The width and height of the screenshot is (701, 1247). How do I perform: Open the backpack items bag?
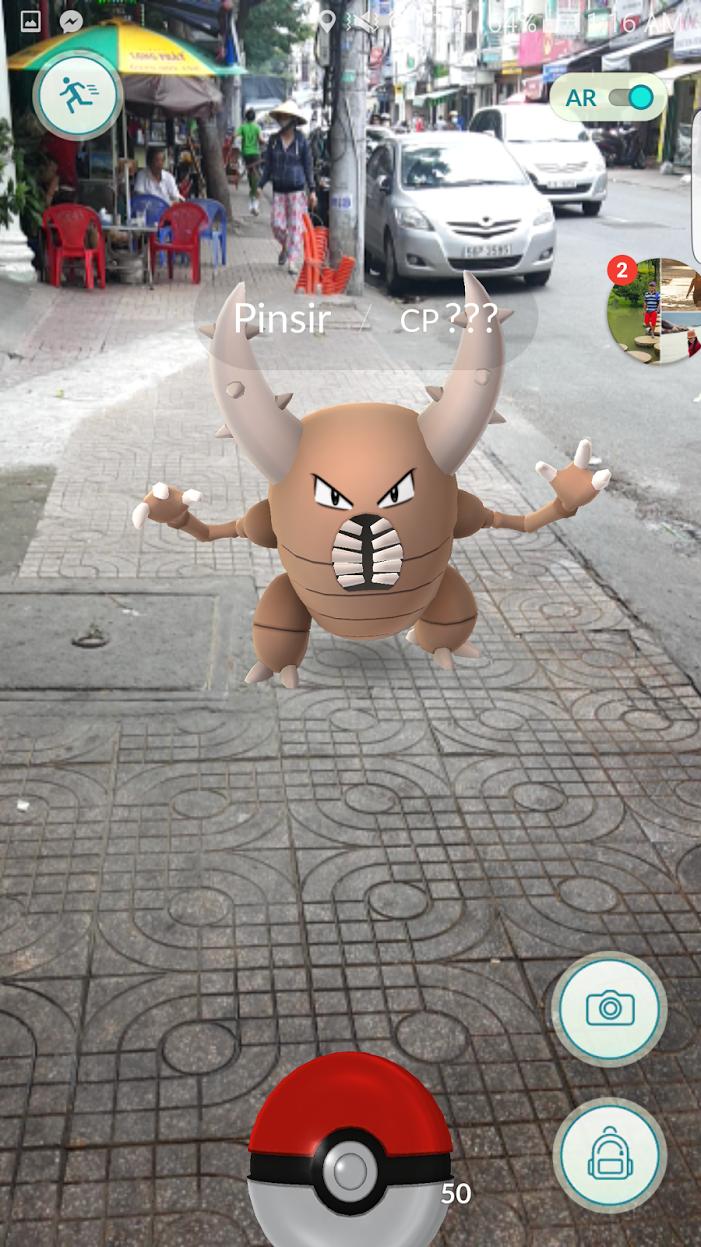[610, 1155]
